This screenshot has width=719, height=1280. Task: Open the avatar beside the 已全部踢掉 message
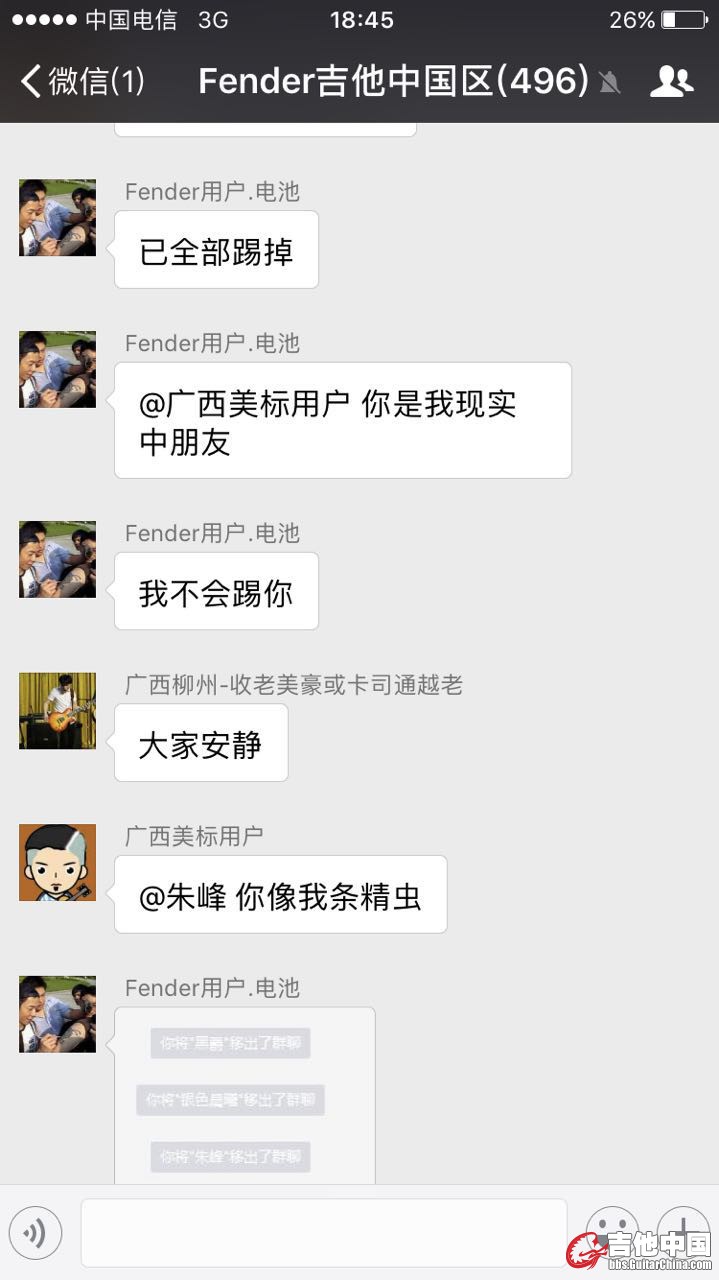[57, 217]
